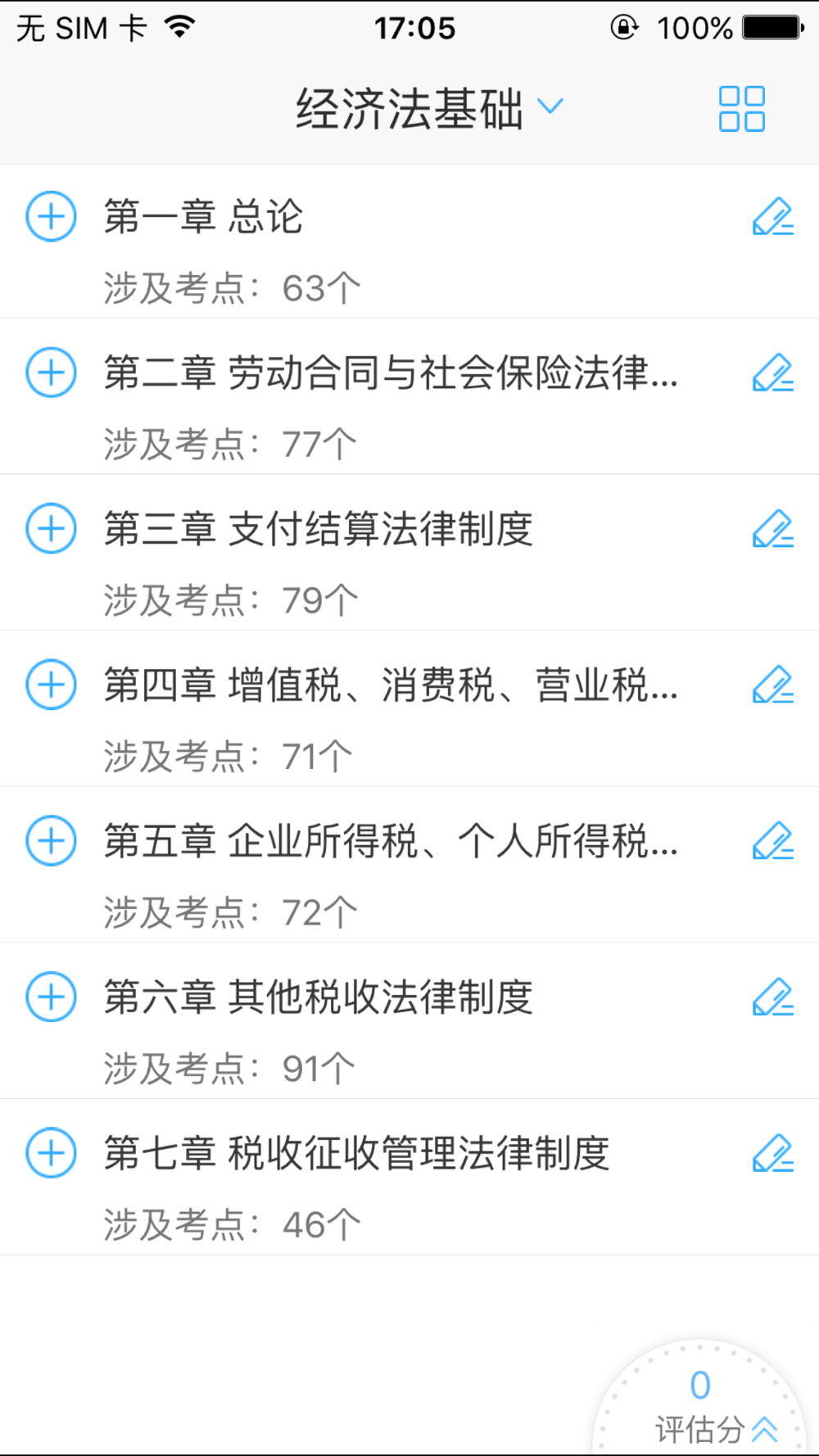Open the 评估分 score panel
The image size is (819, 1456).
click(x=701, y=1402)
